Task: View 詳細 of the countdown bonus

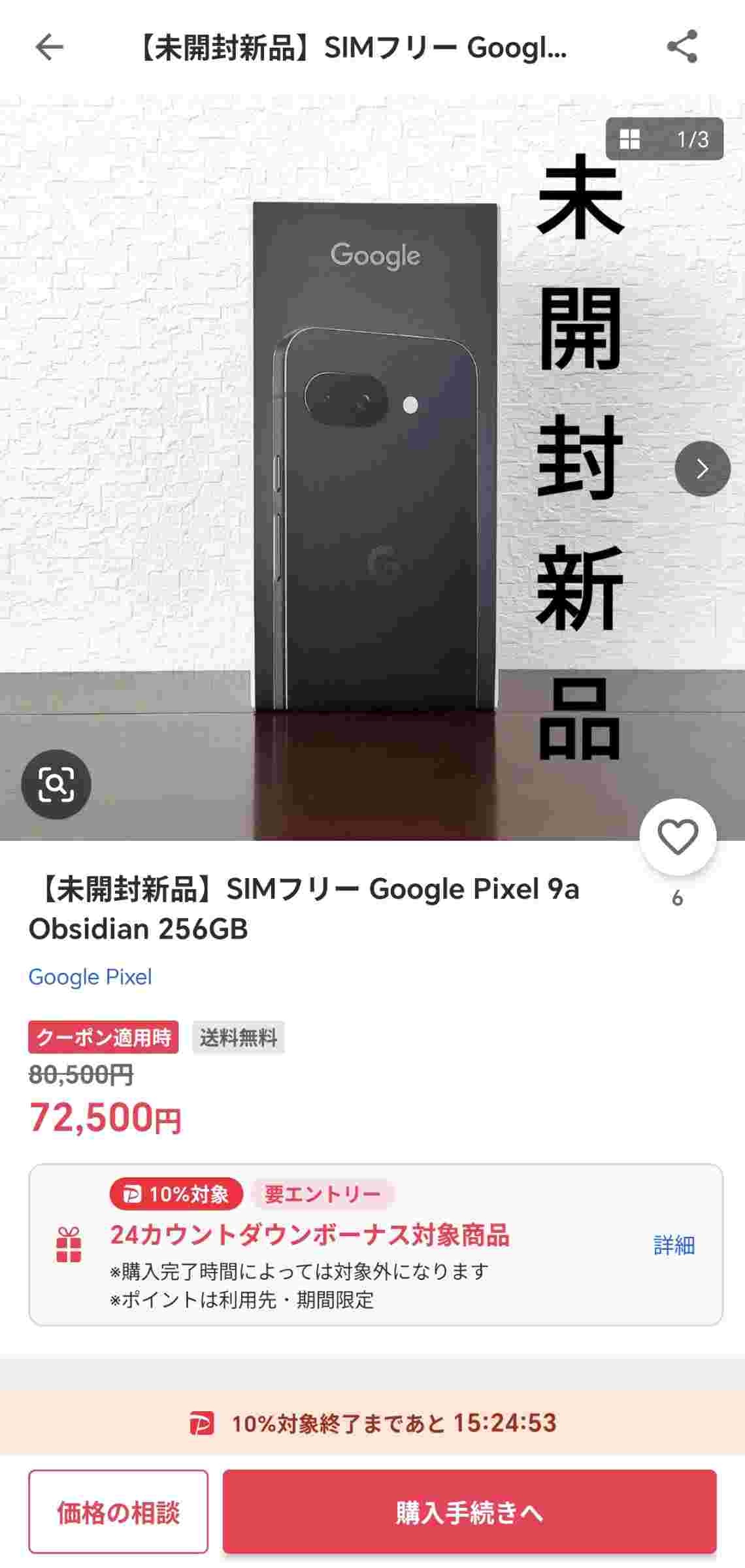Action: point(674,1245)
